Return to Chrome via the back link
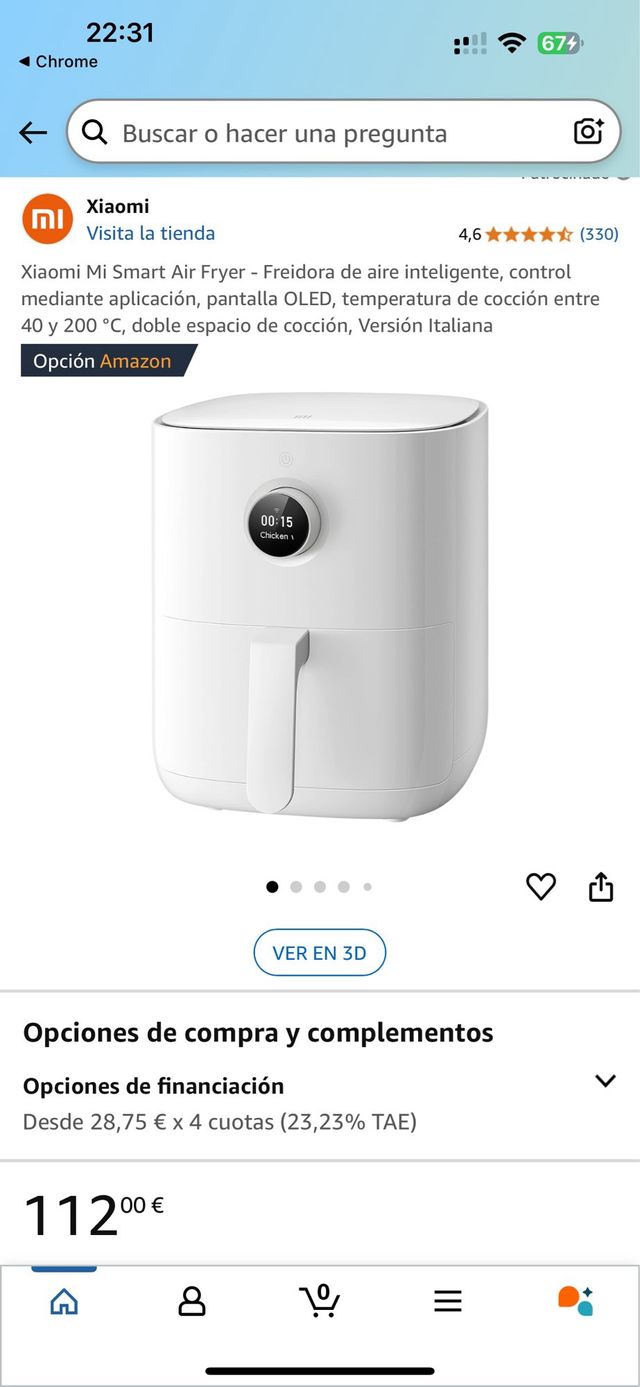 (x=58, y=62)
